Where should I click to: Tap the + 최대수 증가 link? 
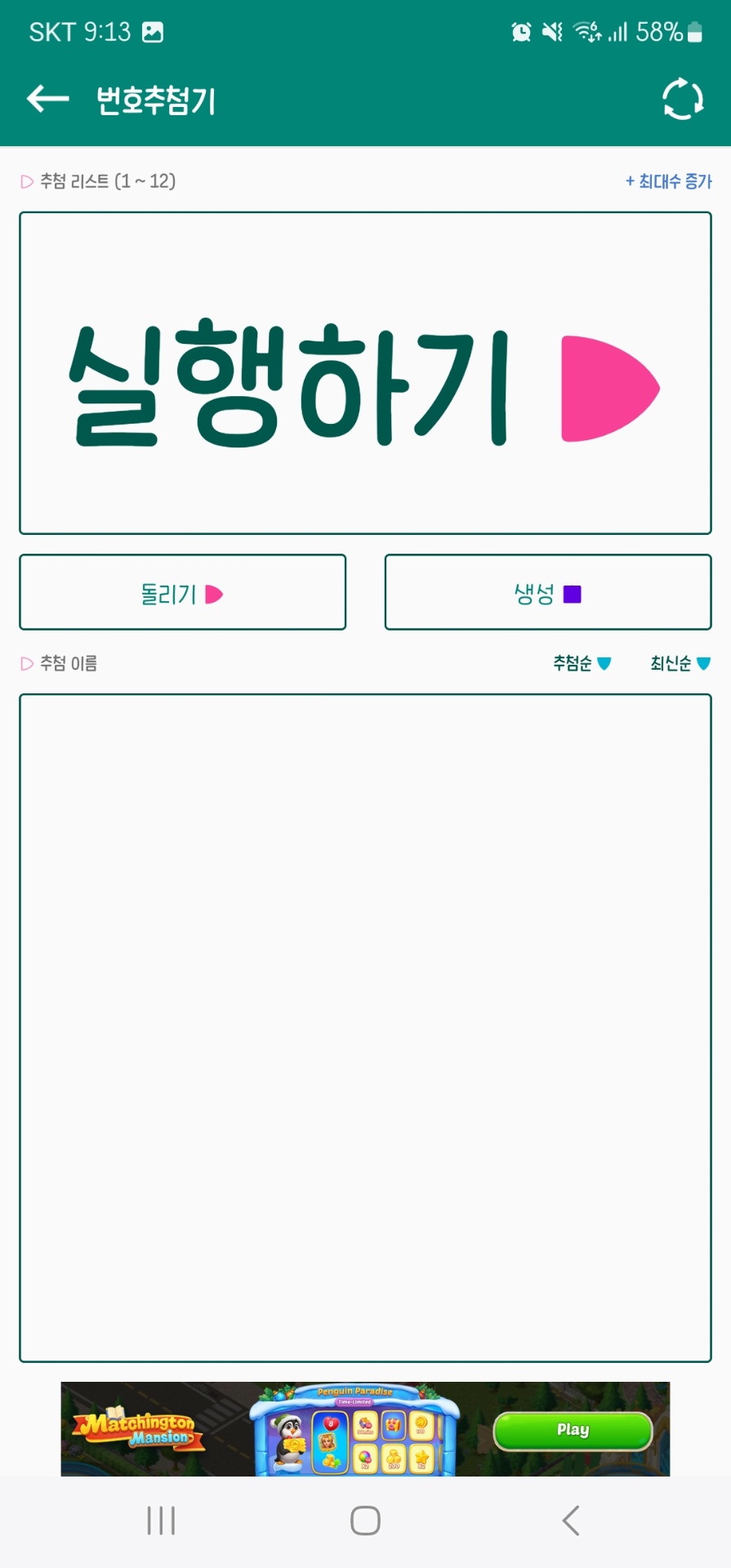[x=668, y=181]
